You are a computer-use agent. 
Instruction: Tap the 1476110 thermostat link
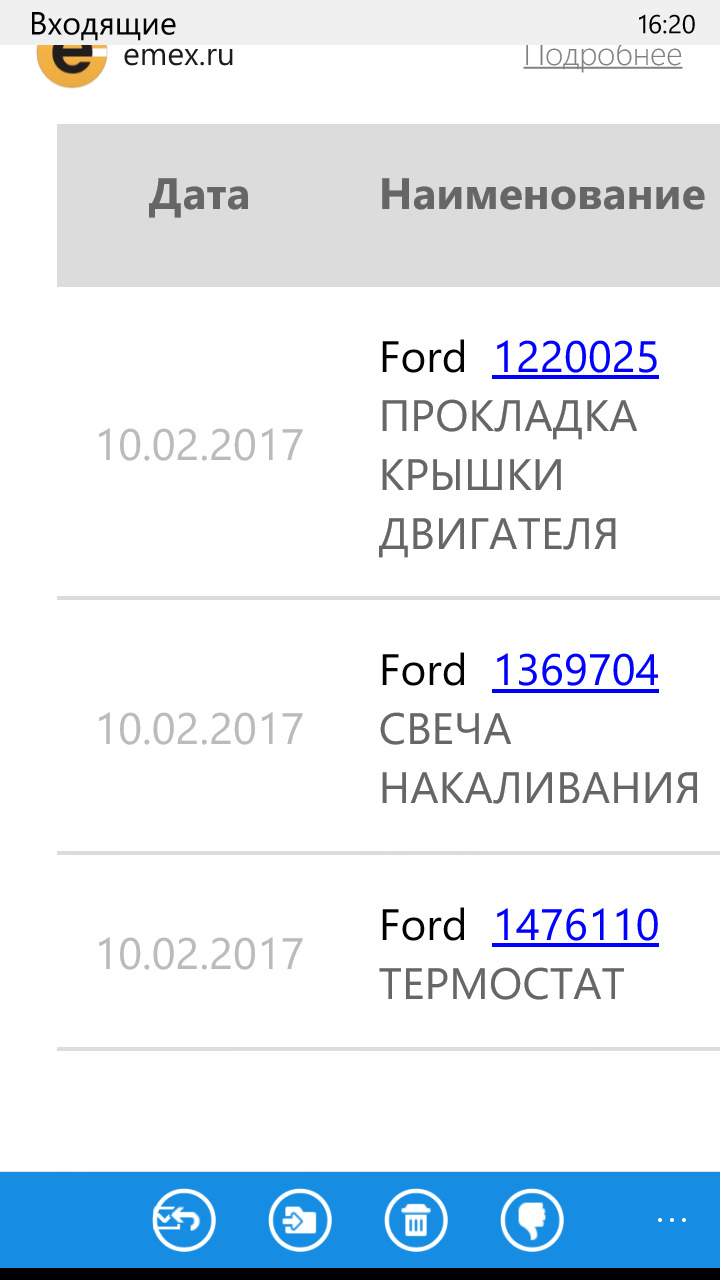[575, 925]
